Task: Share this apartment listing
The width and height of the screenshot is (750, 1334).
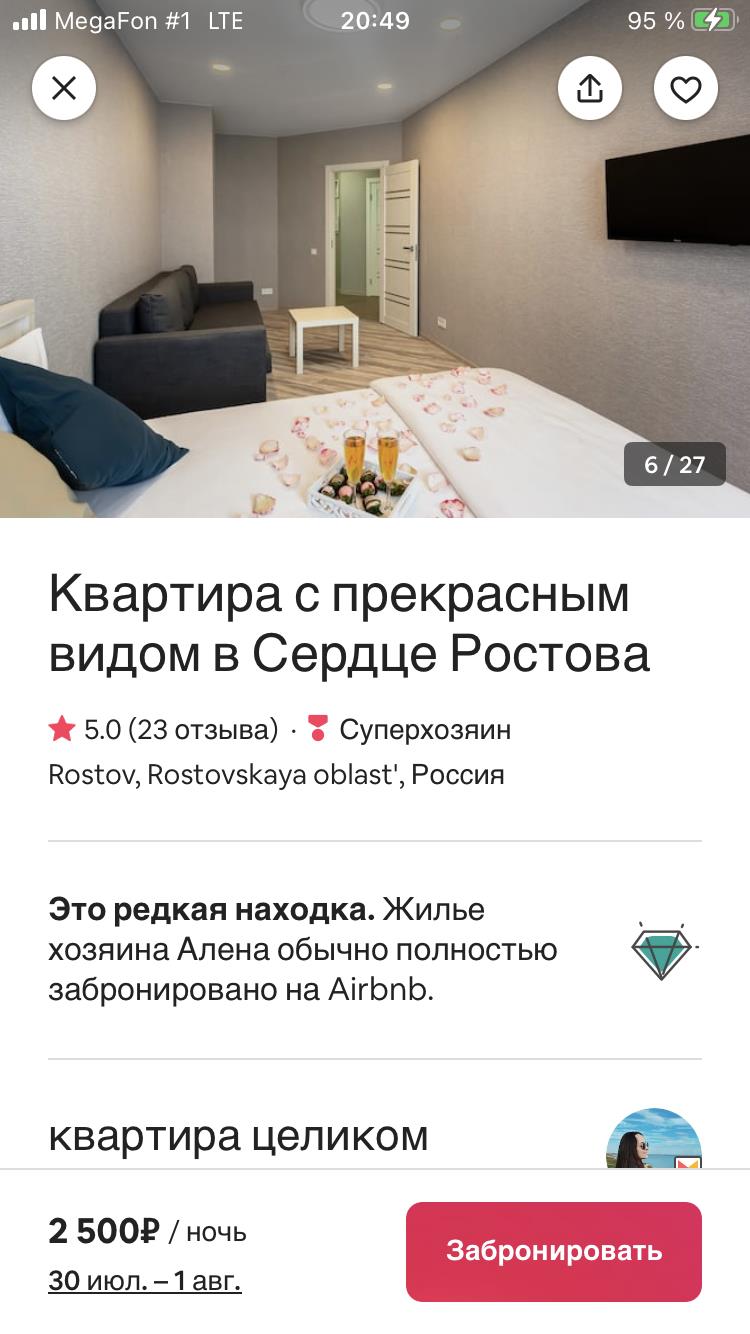Action: pos(590,89)
